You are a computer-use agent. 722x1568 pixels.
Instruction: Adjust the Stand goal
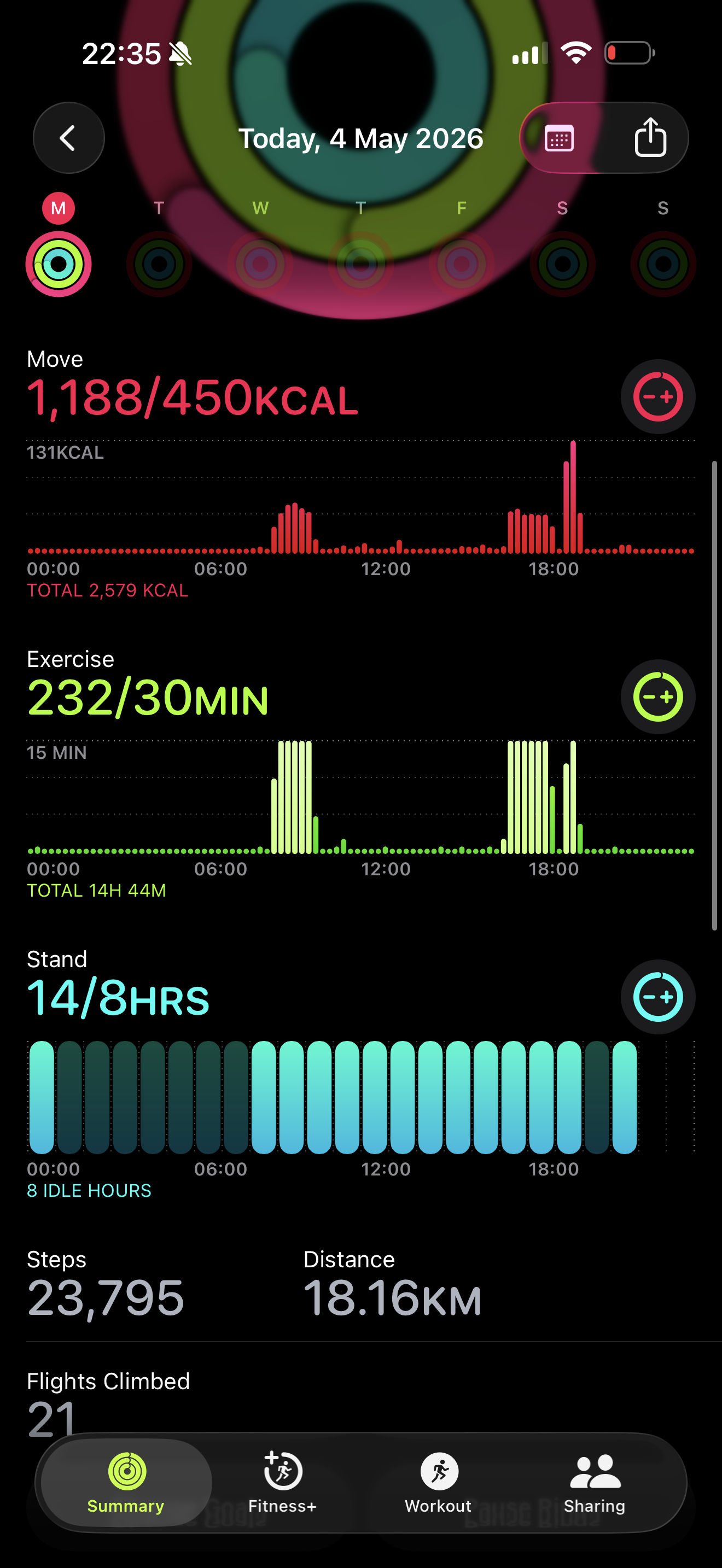(658, 997)
